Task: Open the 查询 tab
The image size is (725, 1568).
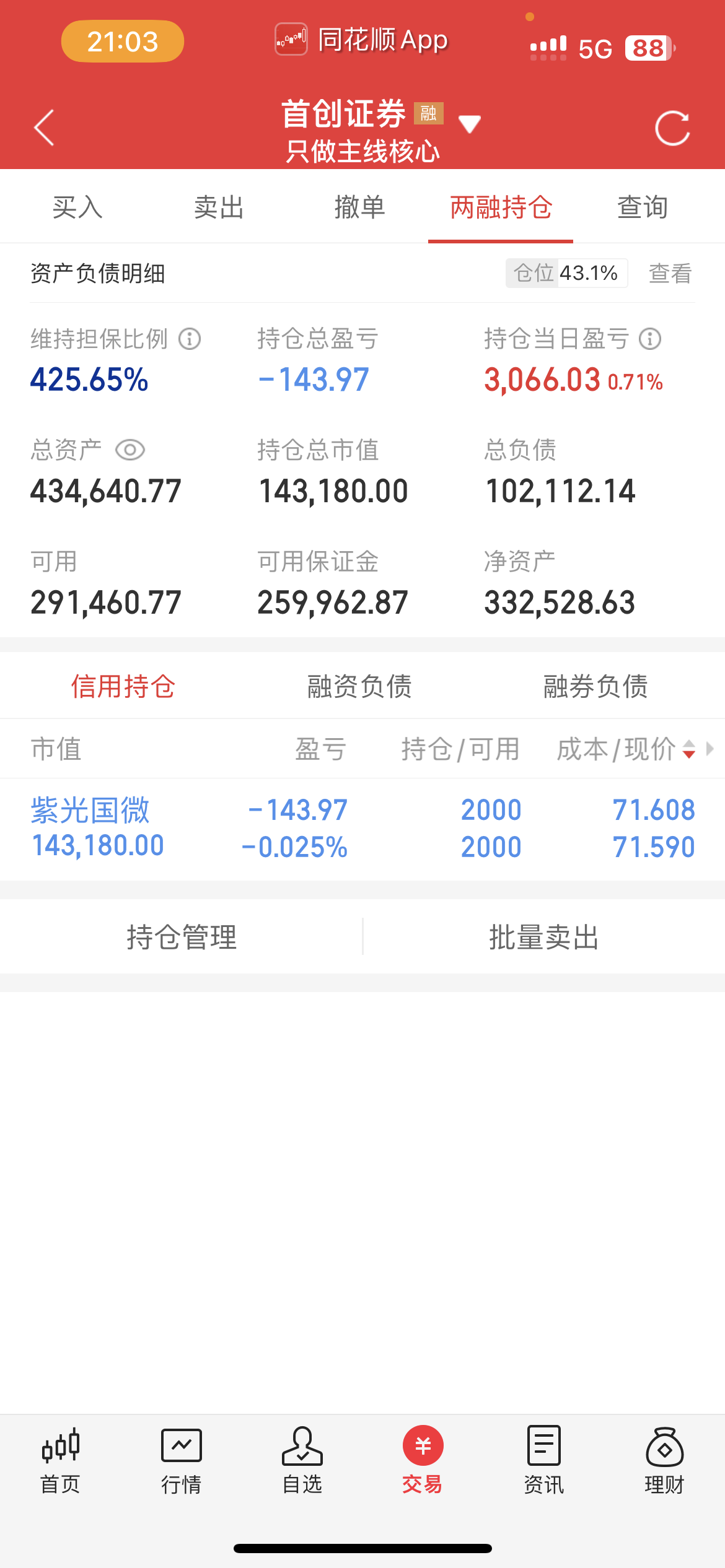Action: coord(642,207)
